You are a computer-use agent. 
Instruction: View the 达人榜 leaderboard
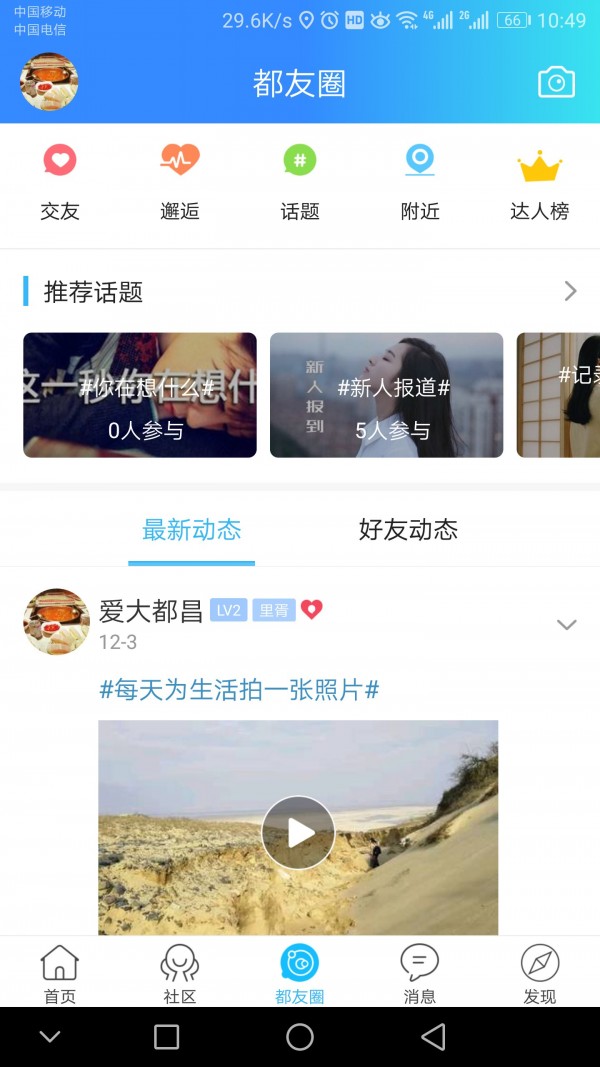point(540,182)
